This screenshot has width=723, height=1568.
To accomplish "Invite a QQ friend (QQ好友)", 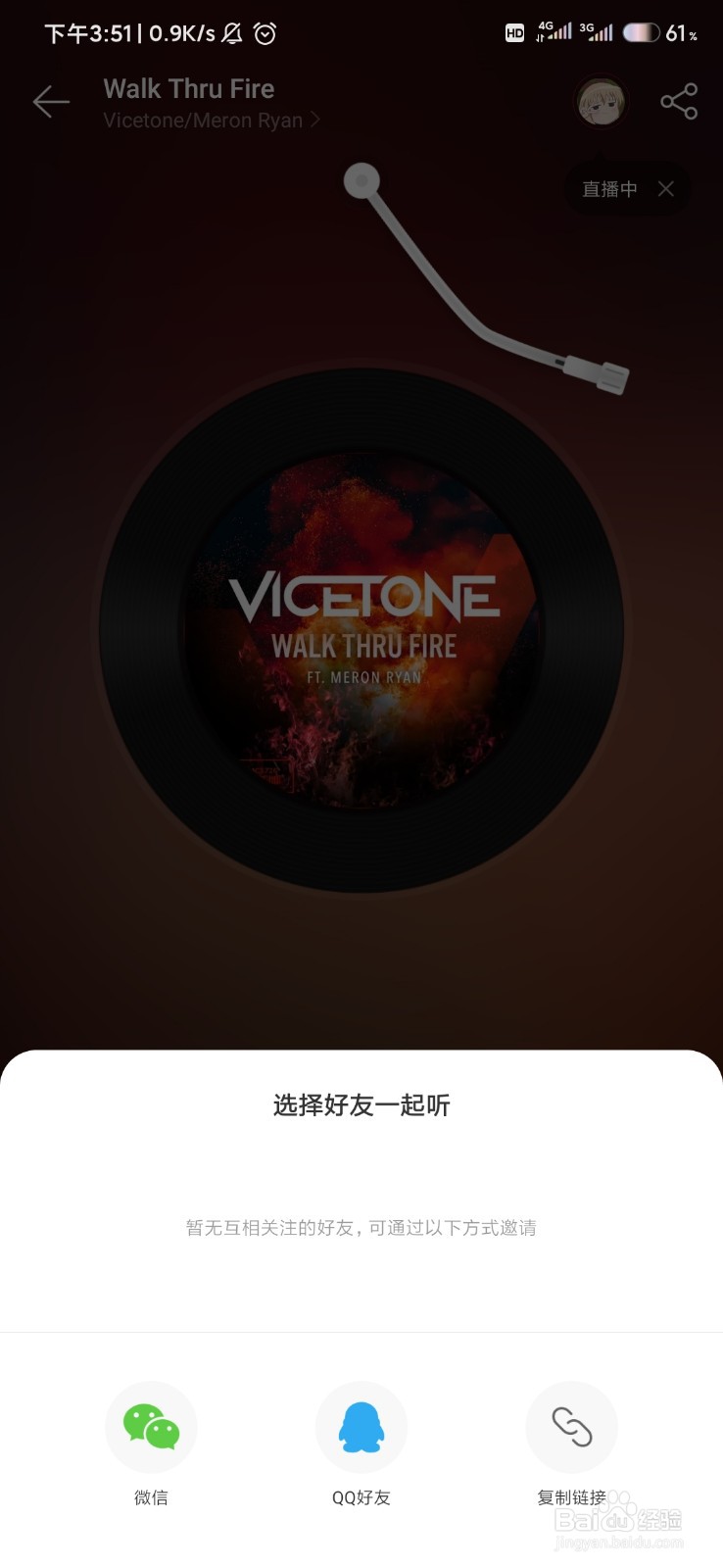I will pos(361,1427).
